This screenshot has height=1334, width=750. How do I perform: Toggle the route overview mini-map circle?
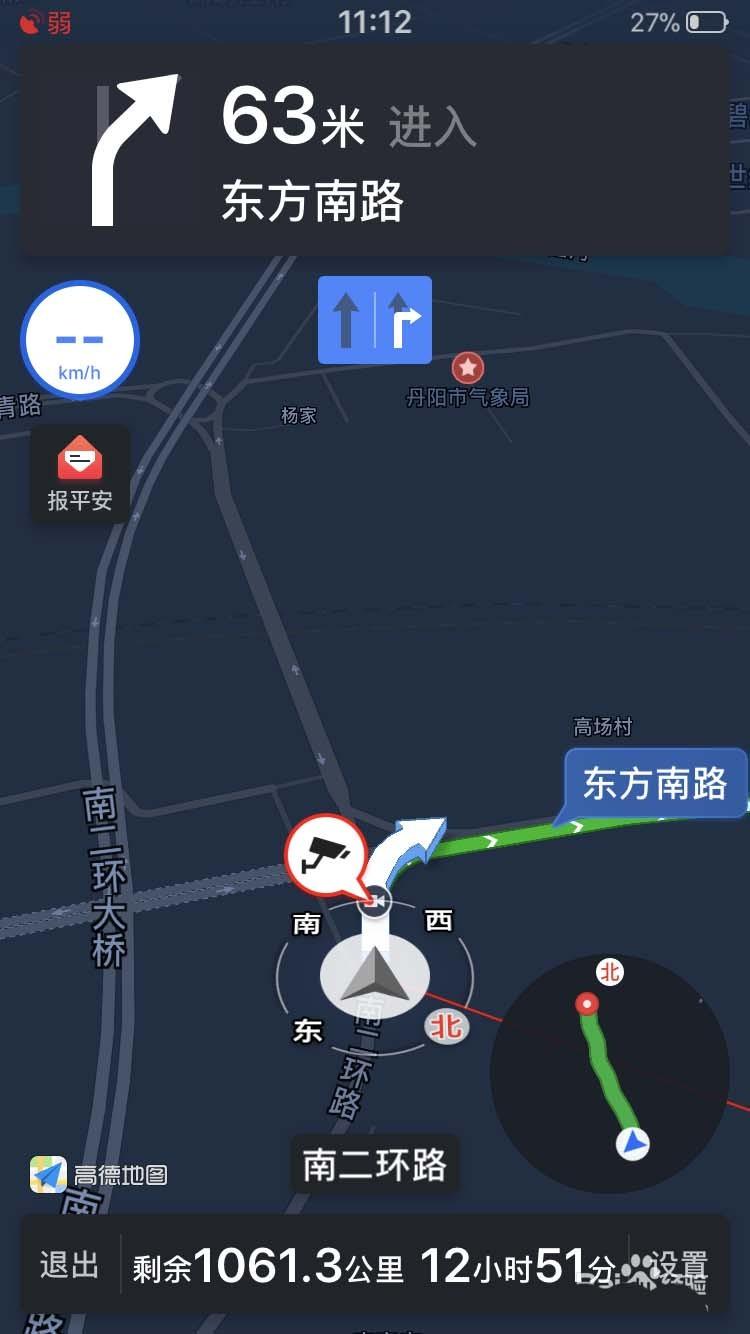[x=612, y=1075]
